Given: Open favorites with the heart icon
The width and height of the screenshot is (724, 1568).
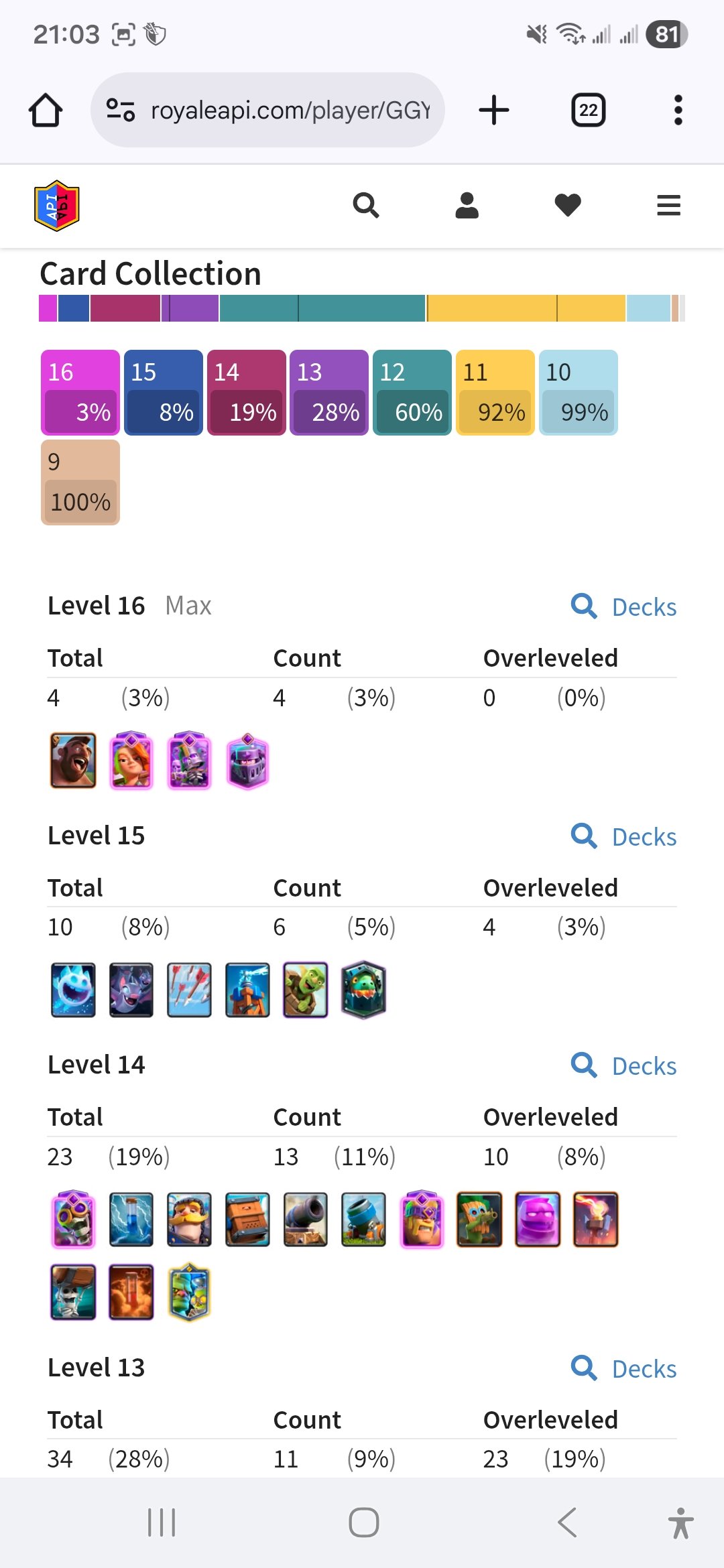Looking at the screenshot, I should point(568,206).
